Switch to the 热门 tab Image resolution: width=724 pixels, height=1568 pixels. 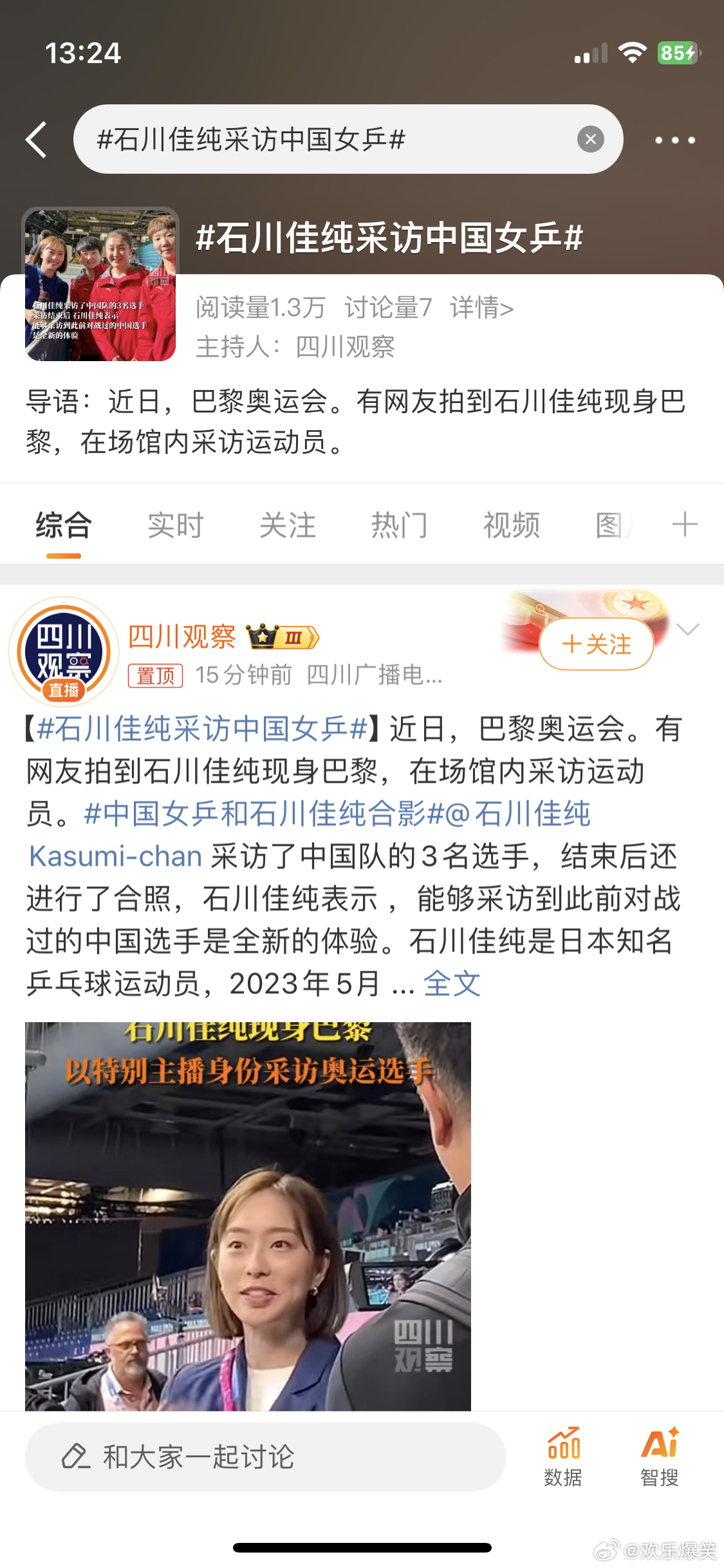click(399, 525)
